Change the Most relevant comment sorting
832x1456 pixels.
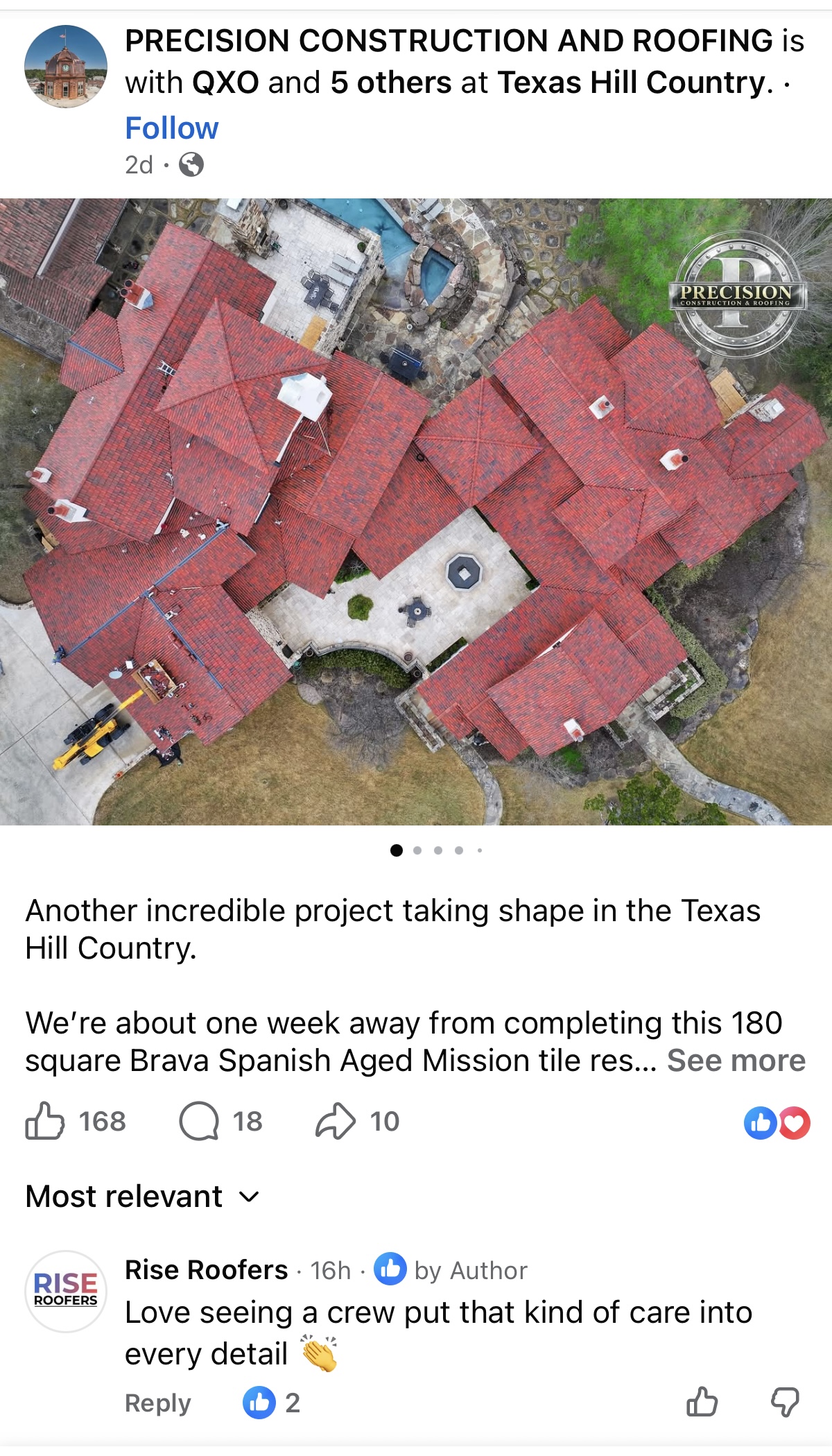click(142, 1197)
